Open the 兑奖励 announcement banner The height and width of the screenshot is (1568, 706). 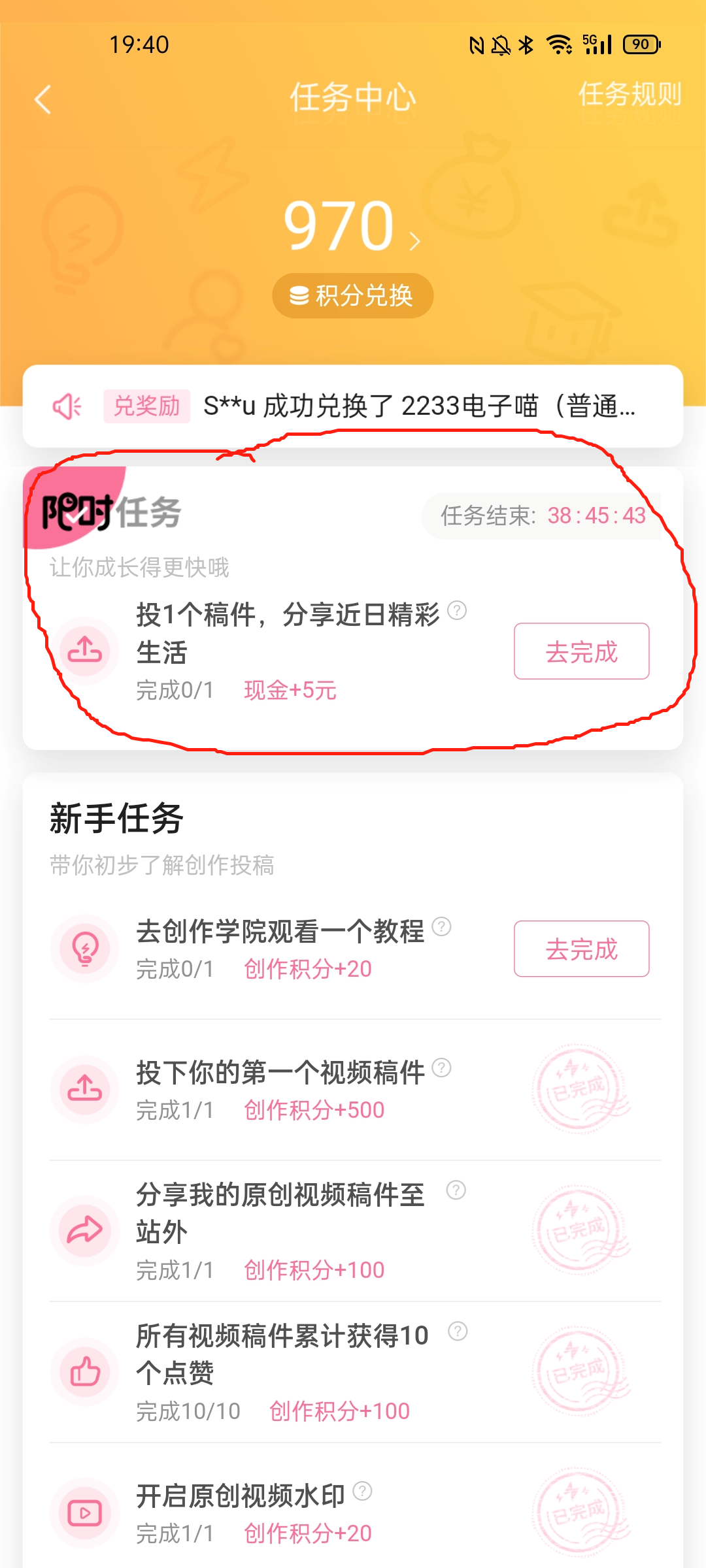pyautogui.click(x=353, y=406)
